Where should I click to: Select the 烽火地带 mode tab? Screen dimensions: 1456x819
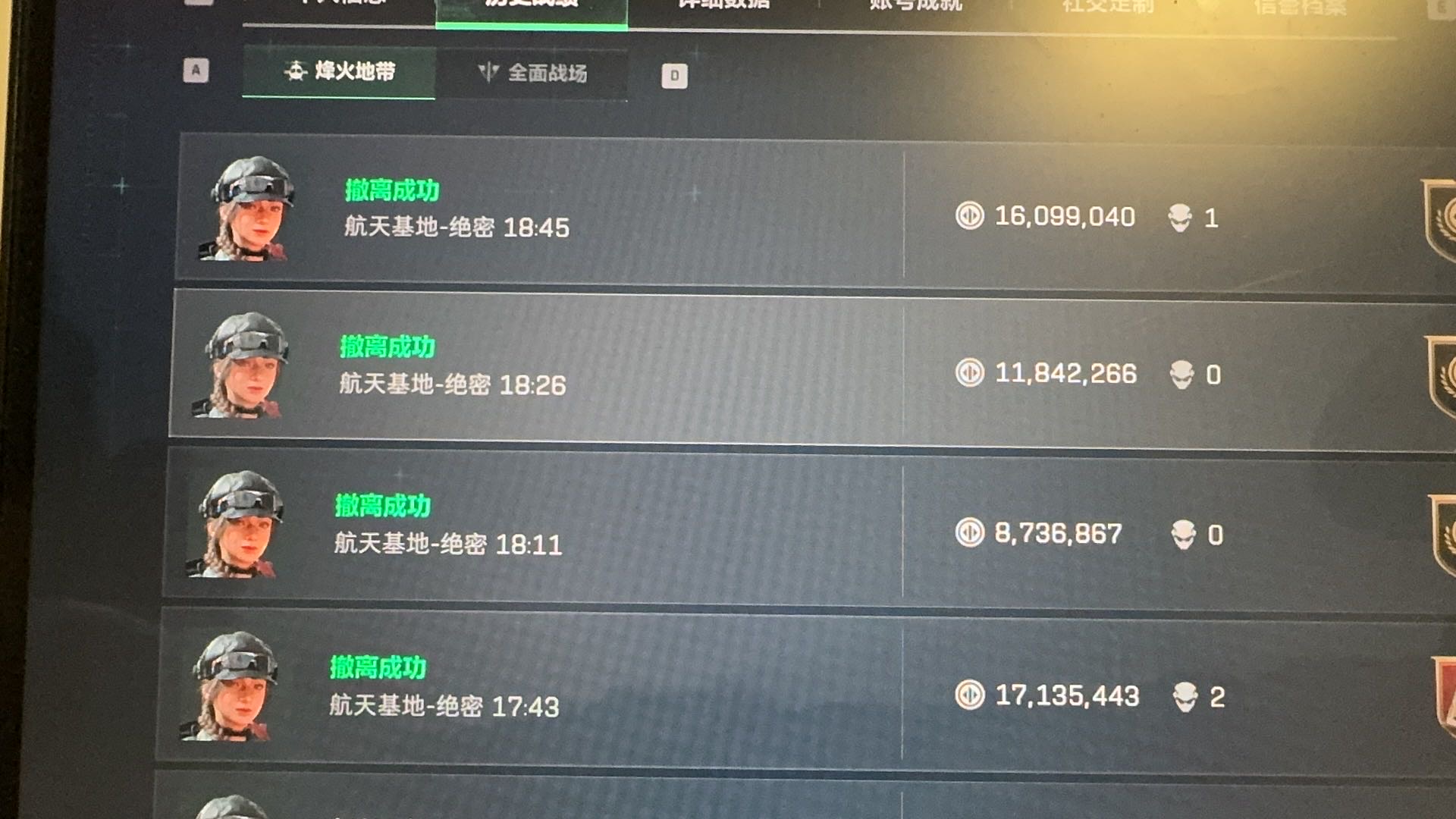(339, 72)
